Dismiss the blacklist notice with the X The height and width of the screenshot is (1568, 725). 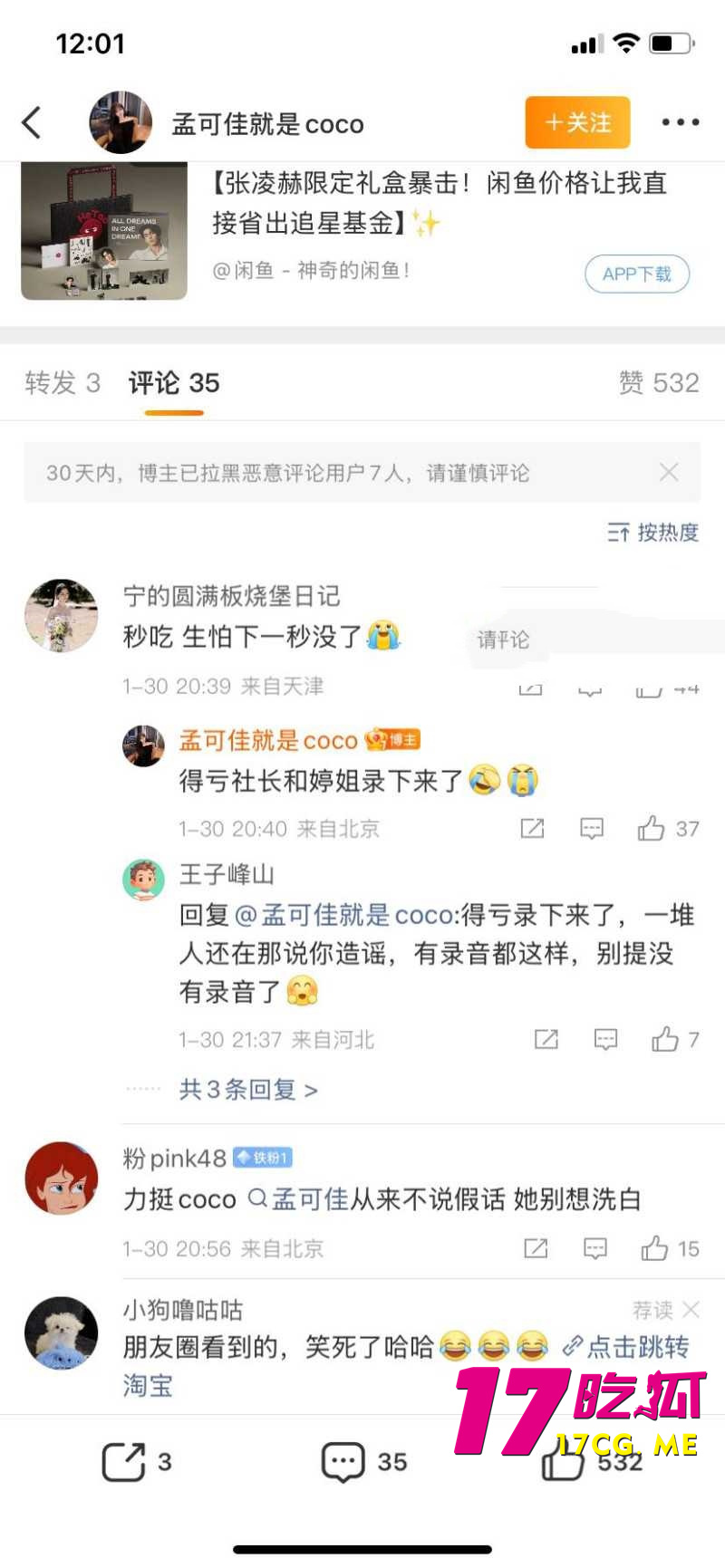670,472
